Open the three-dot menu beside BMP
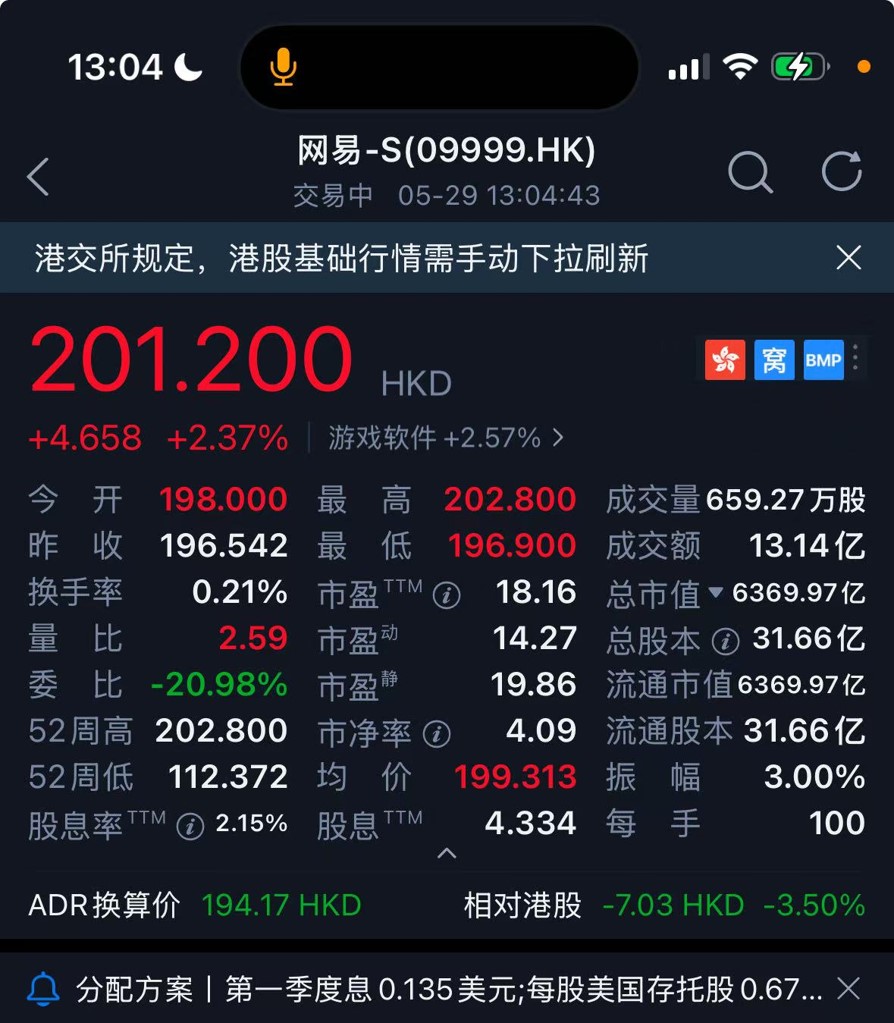Screen dimensions: 894x1023 [856, 359]
